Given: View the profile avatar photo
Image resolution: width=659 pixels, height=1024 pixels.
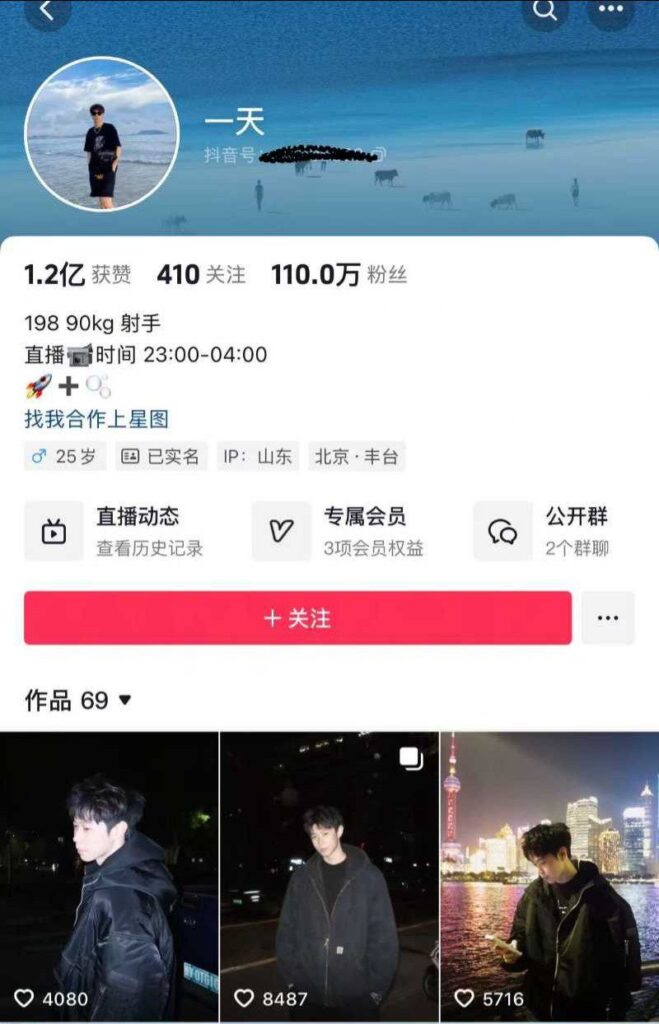Looking at the screenshot, I should pos(101,133).
